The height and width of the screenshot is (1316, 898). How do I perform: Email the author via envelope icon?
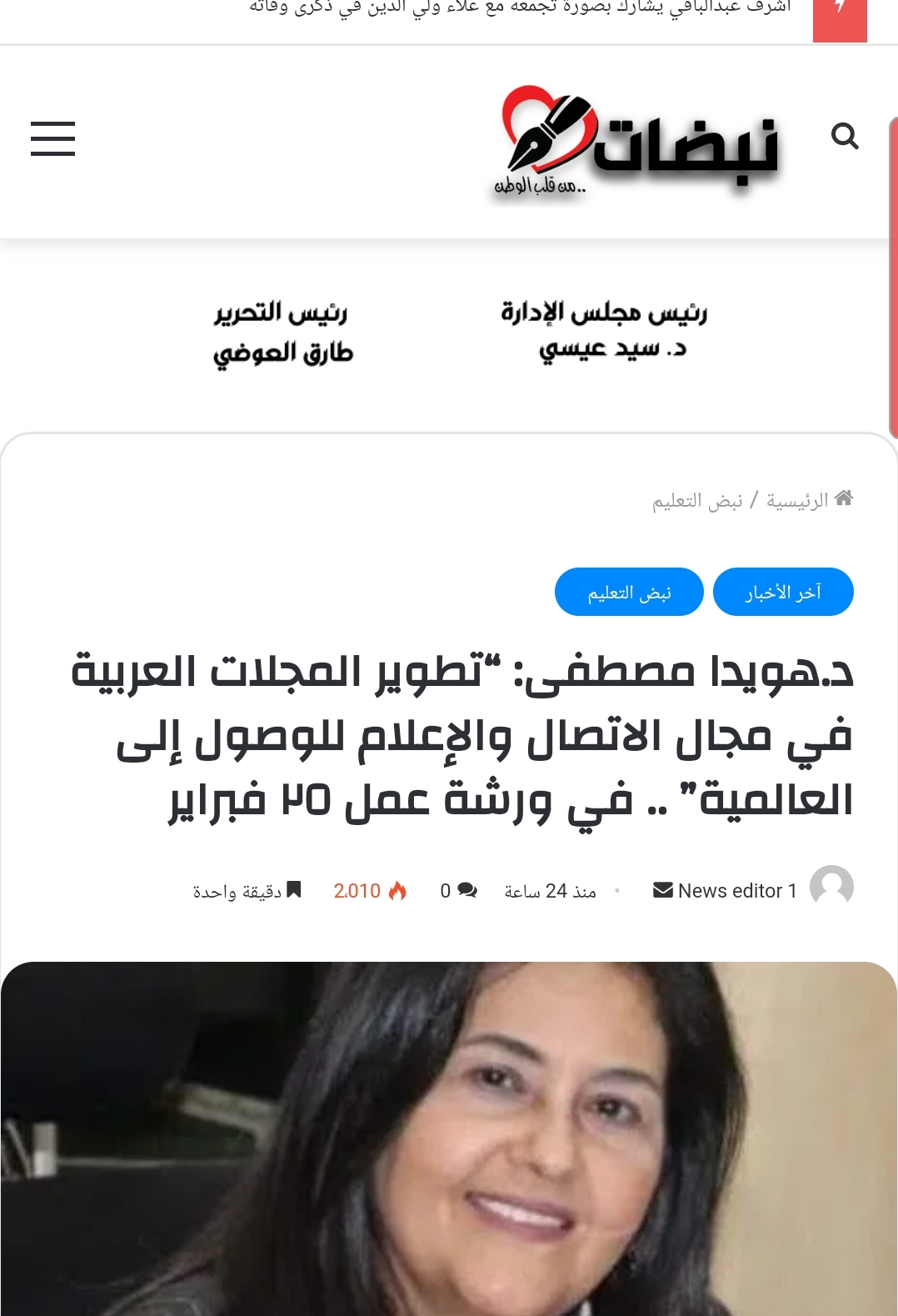pos(663,890)
